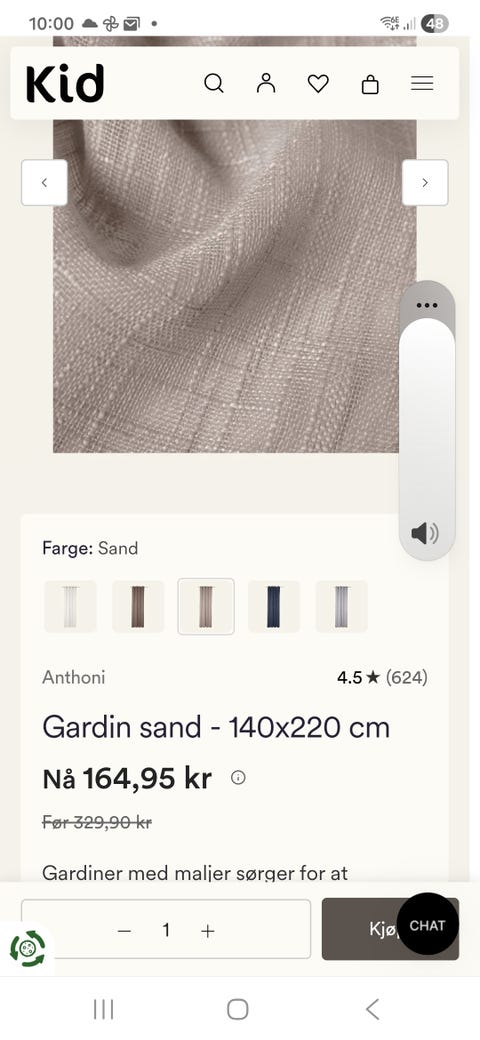Screen dimensions: 480x1040
Task: Go back with the system back button
Action: (x=373, y=1009)
